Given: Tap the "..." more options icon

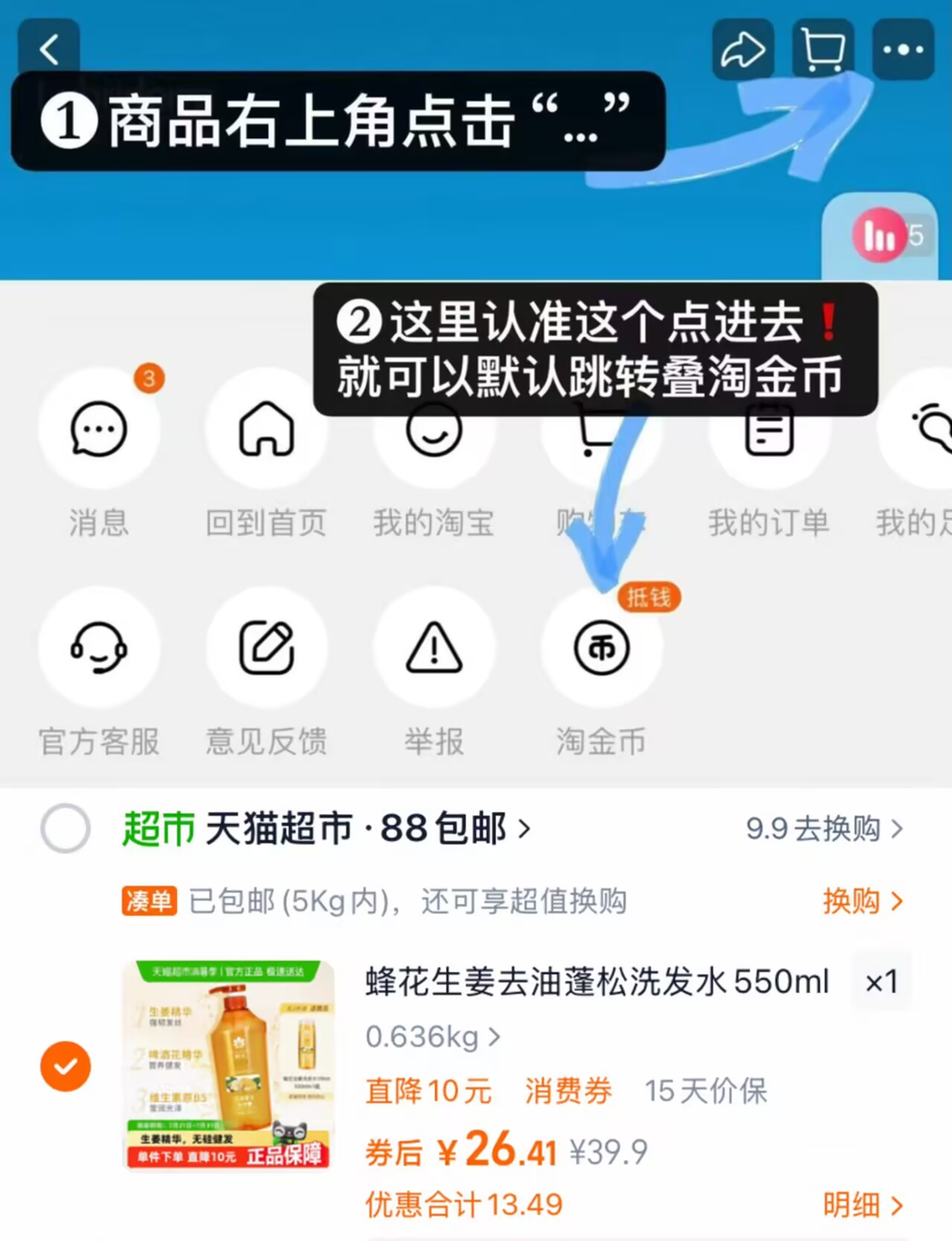Looking at the screenshot, I should coord(902,48).
